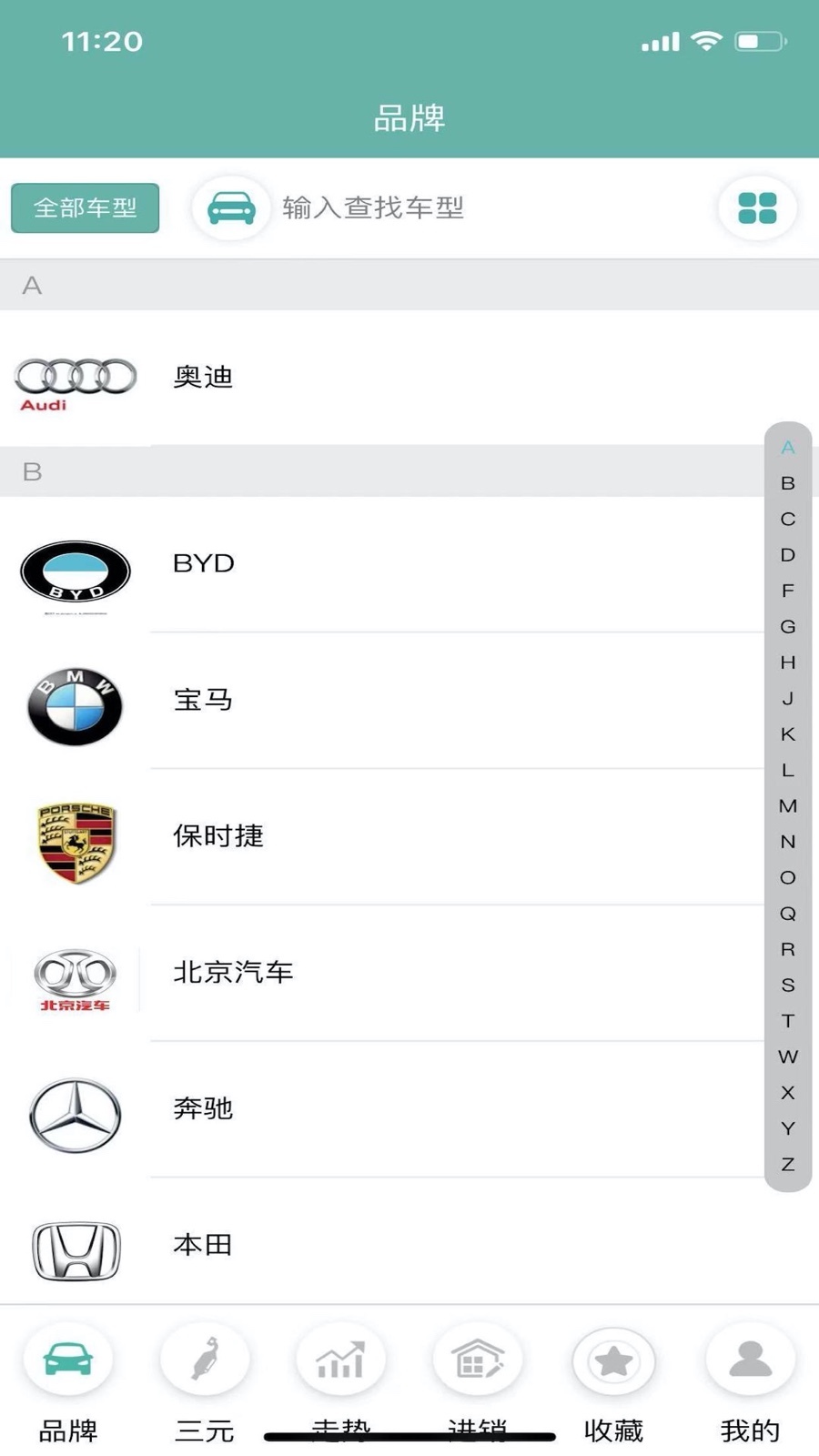Select the 宝马 BMW brand entry
Image resolution: width=819 pixels, height=1456 pixels.
364,701
